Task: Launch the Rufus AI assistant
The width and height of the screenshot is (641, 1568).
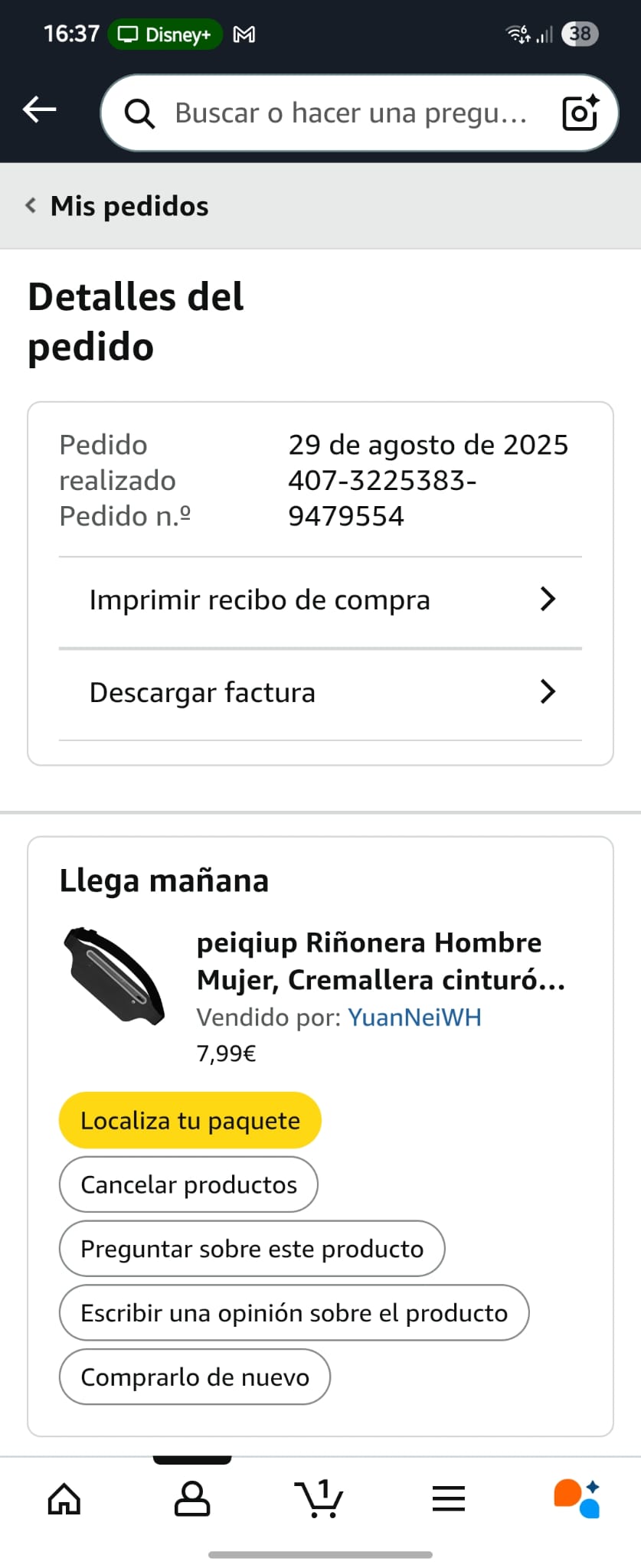Action: [577, 1499]
